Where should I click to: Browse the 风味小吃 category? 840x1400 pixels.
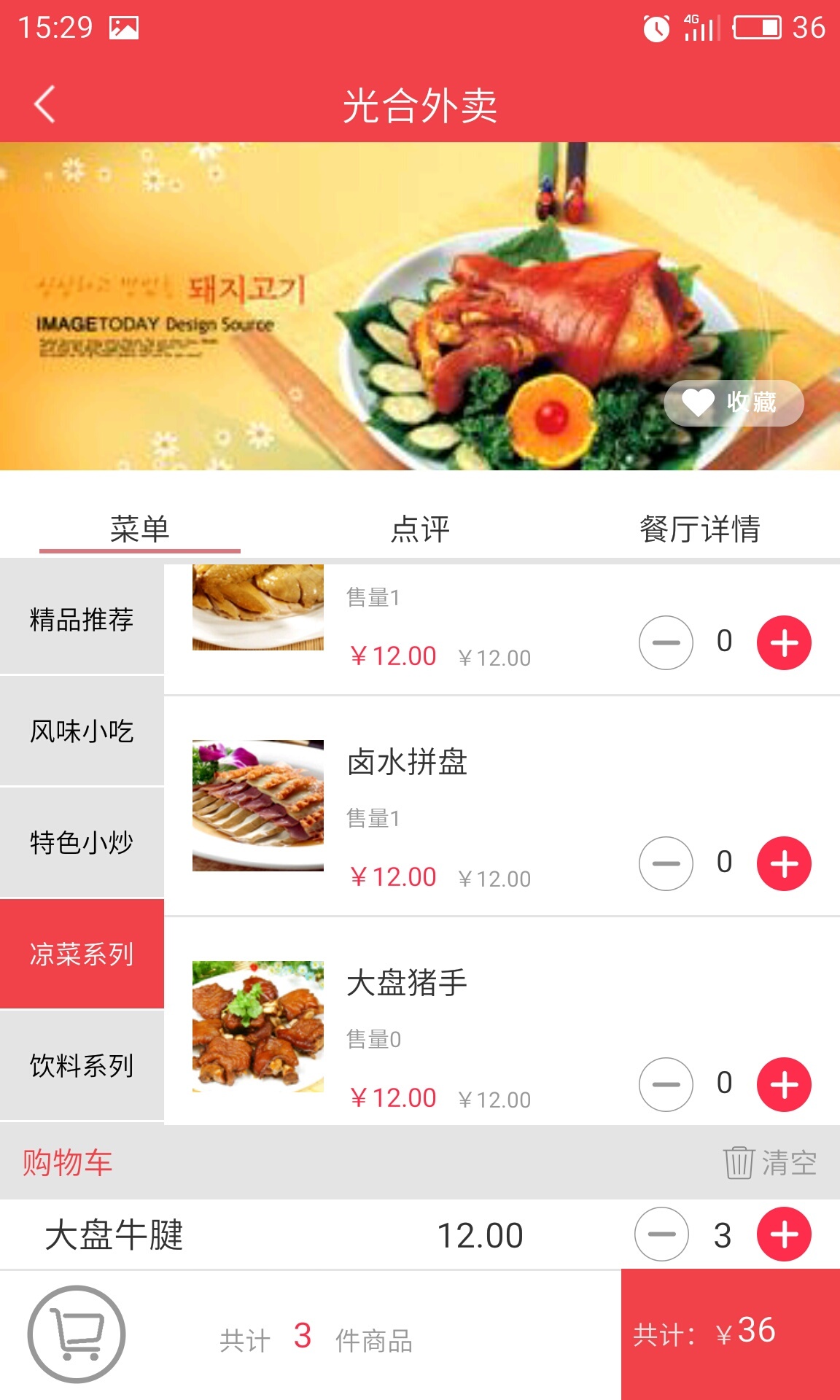point(82,731)
